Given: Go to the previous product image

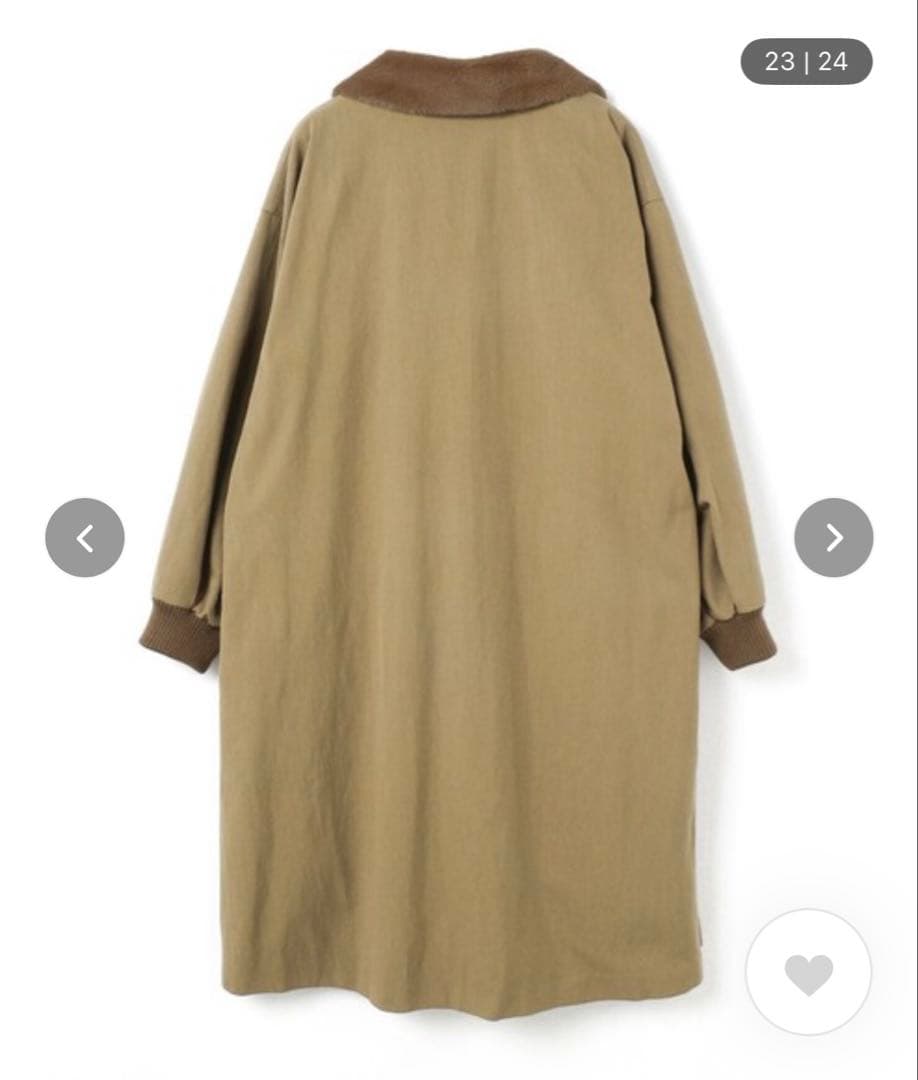Looking at the screenshot, I should (x=85, y=538).
